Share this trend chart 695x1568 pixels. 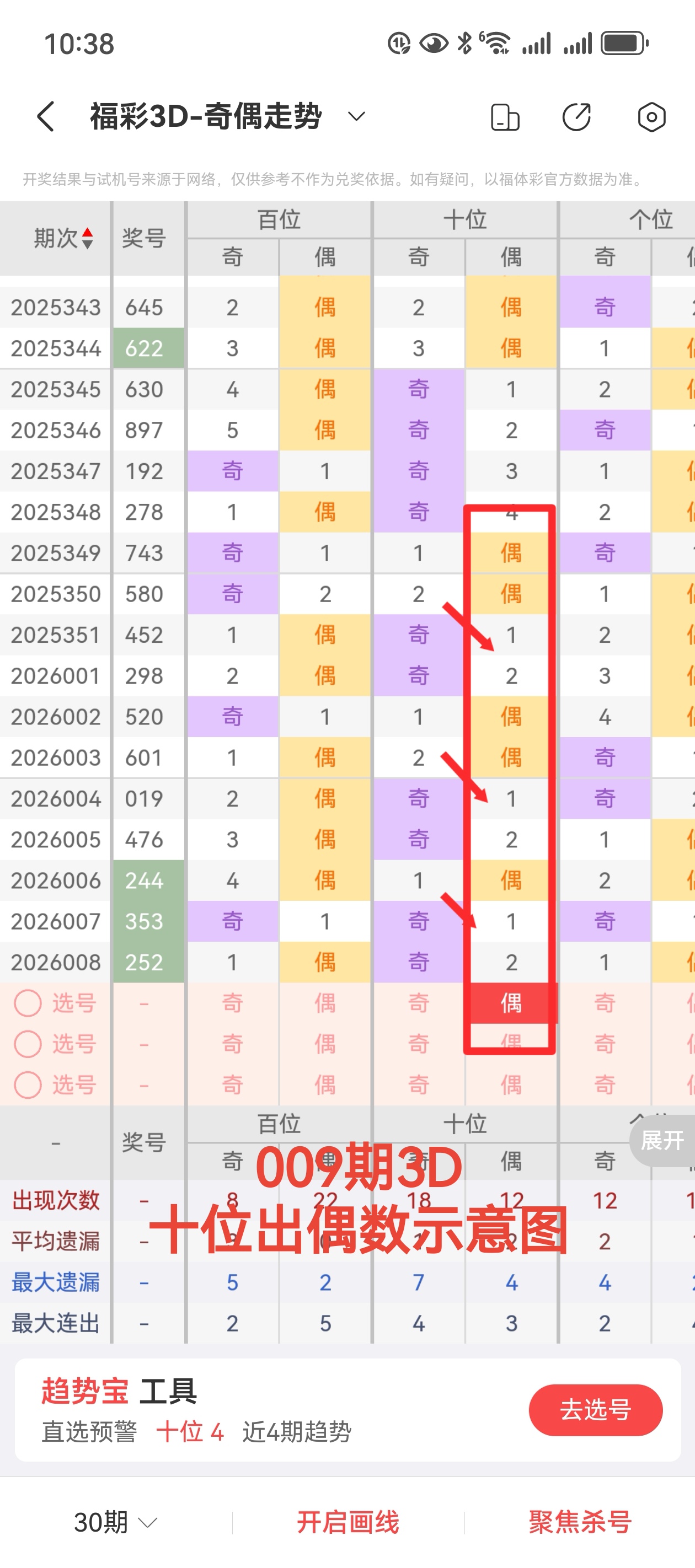[576, 117]
